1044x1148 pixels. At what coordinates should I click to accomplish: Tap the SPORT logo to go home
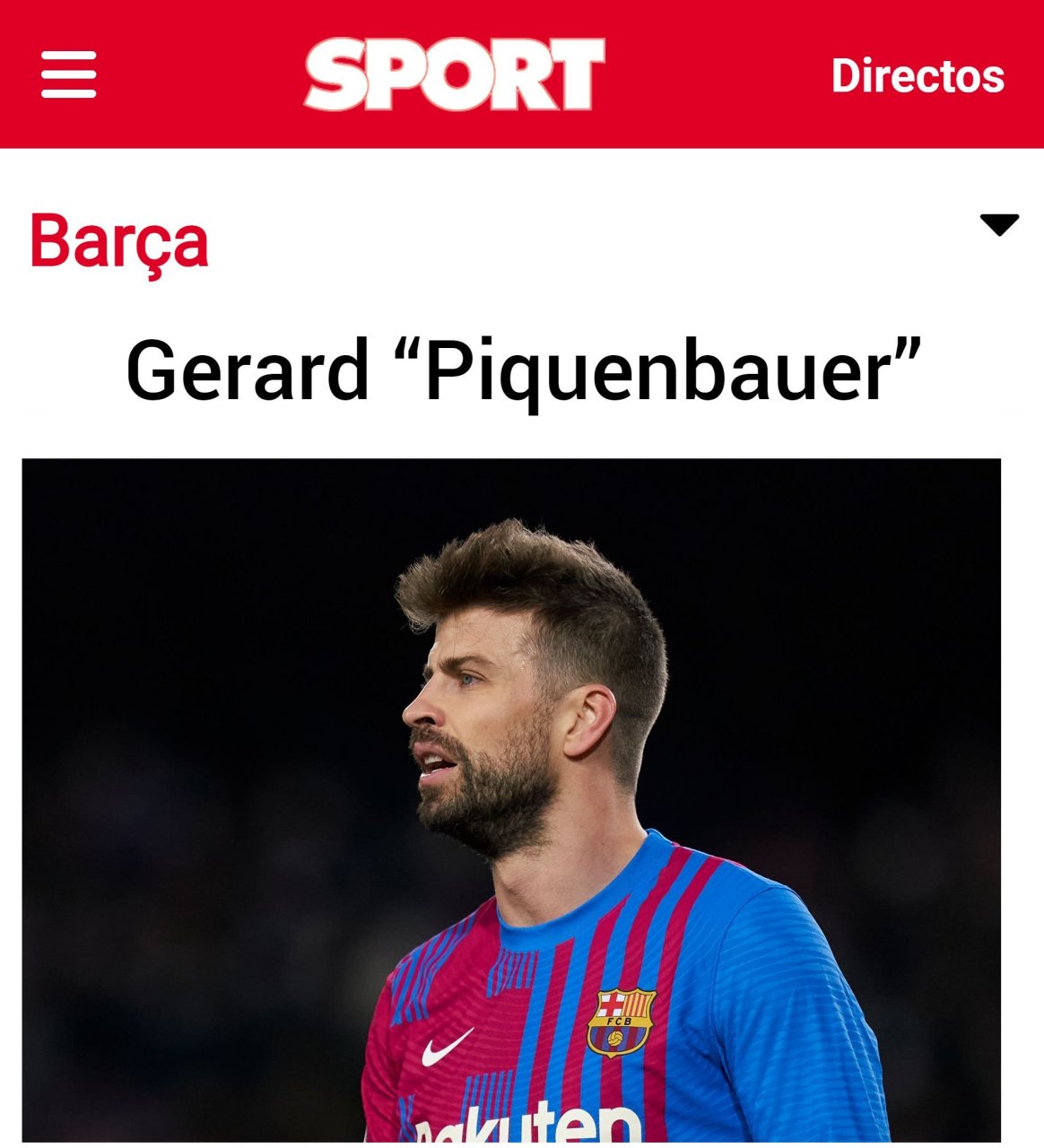pos(454,74)
